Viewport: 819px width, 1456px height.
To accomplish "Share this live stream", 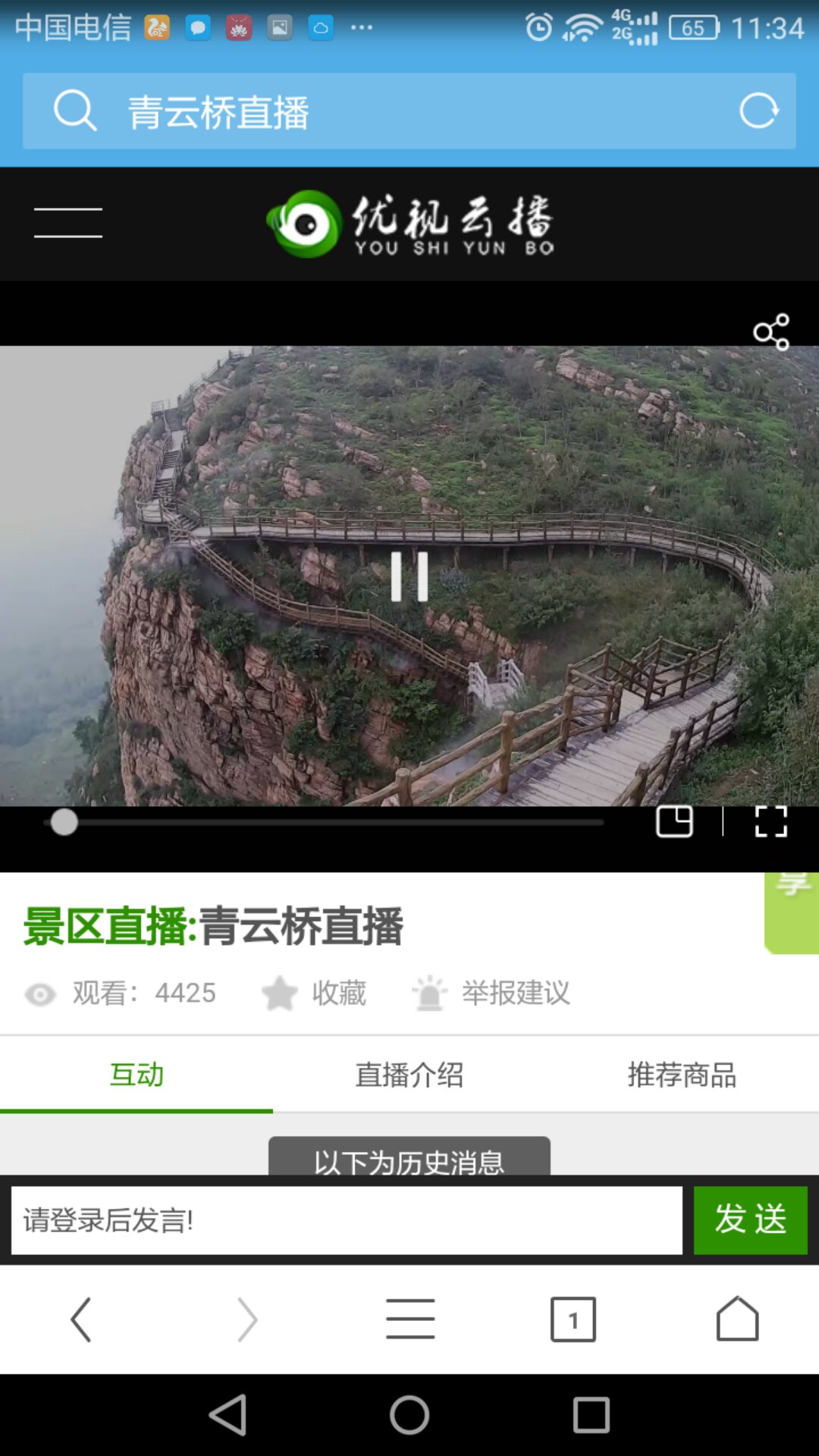I will [x=771, y=332].
